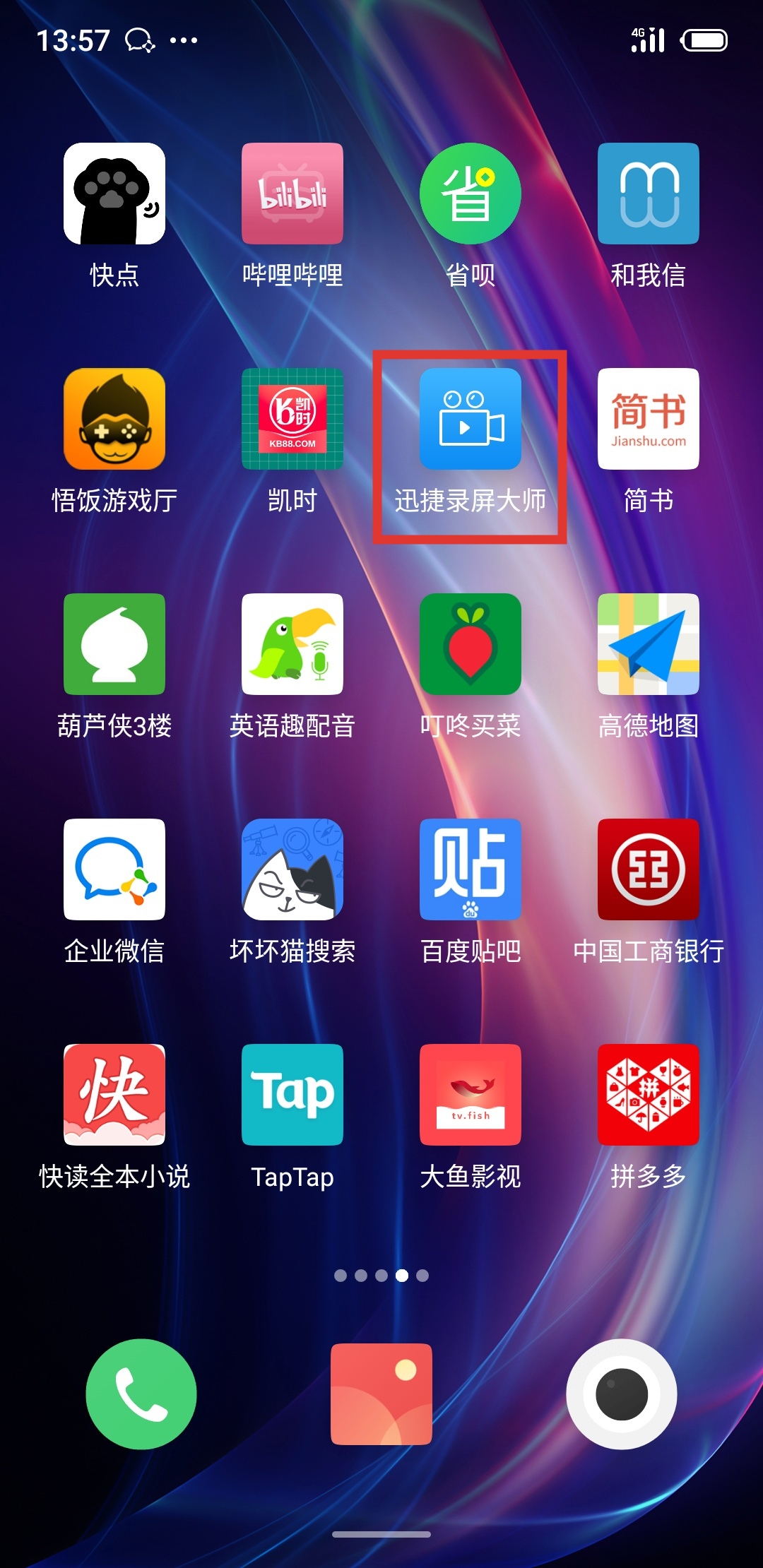The image size is (763, 1568).
Task: Open 百度贴吧 app
Action: pyautogui.click(x=470, y=869)
